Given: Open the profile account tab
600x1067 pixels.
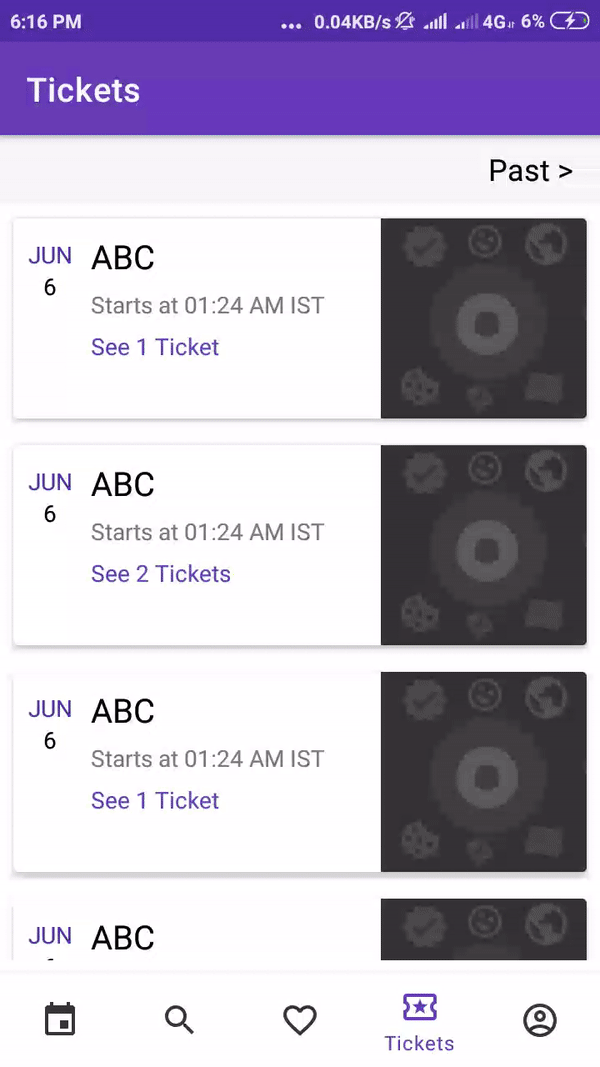Looking at the screenshot, I should coord(540,1019).
